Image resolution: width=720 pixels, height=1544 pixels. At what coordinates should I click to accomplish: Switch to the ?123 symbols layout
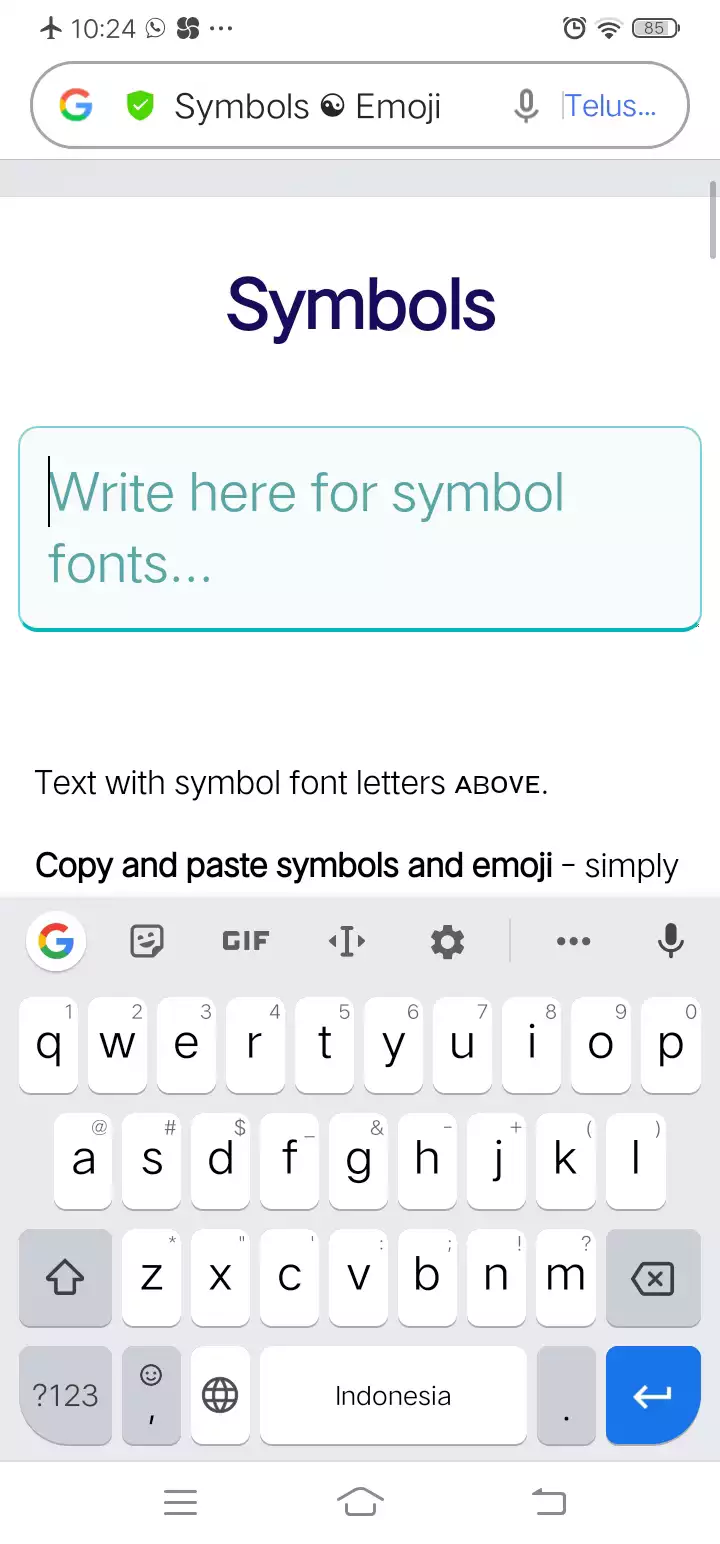pos(65,1395)
